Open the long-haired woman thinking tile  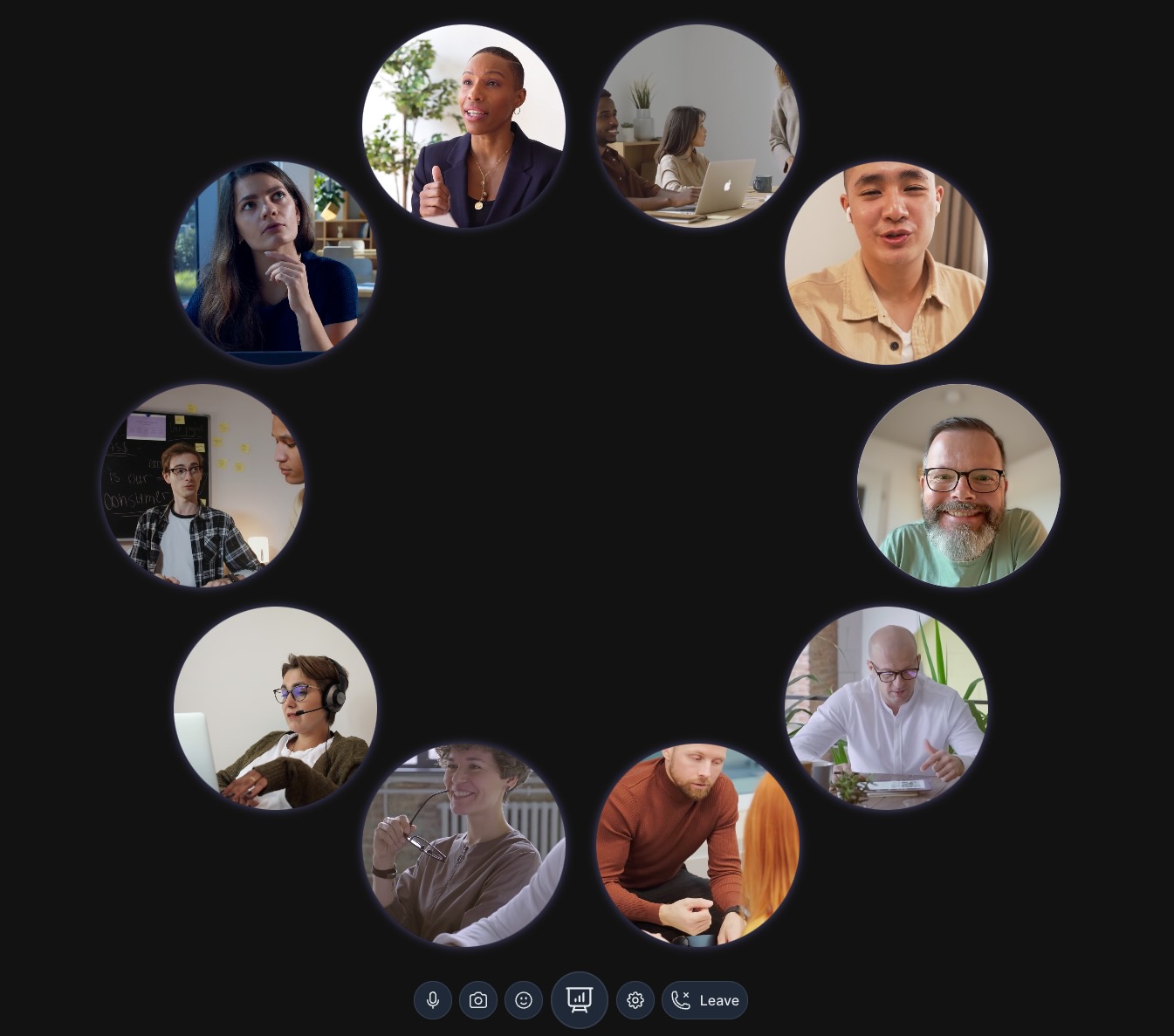(276, 263)
